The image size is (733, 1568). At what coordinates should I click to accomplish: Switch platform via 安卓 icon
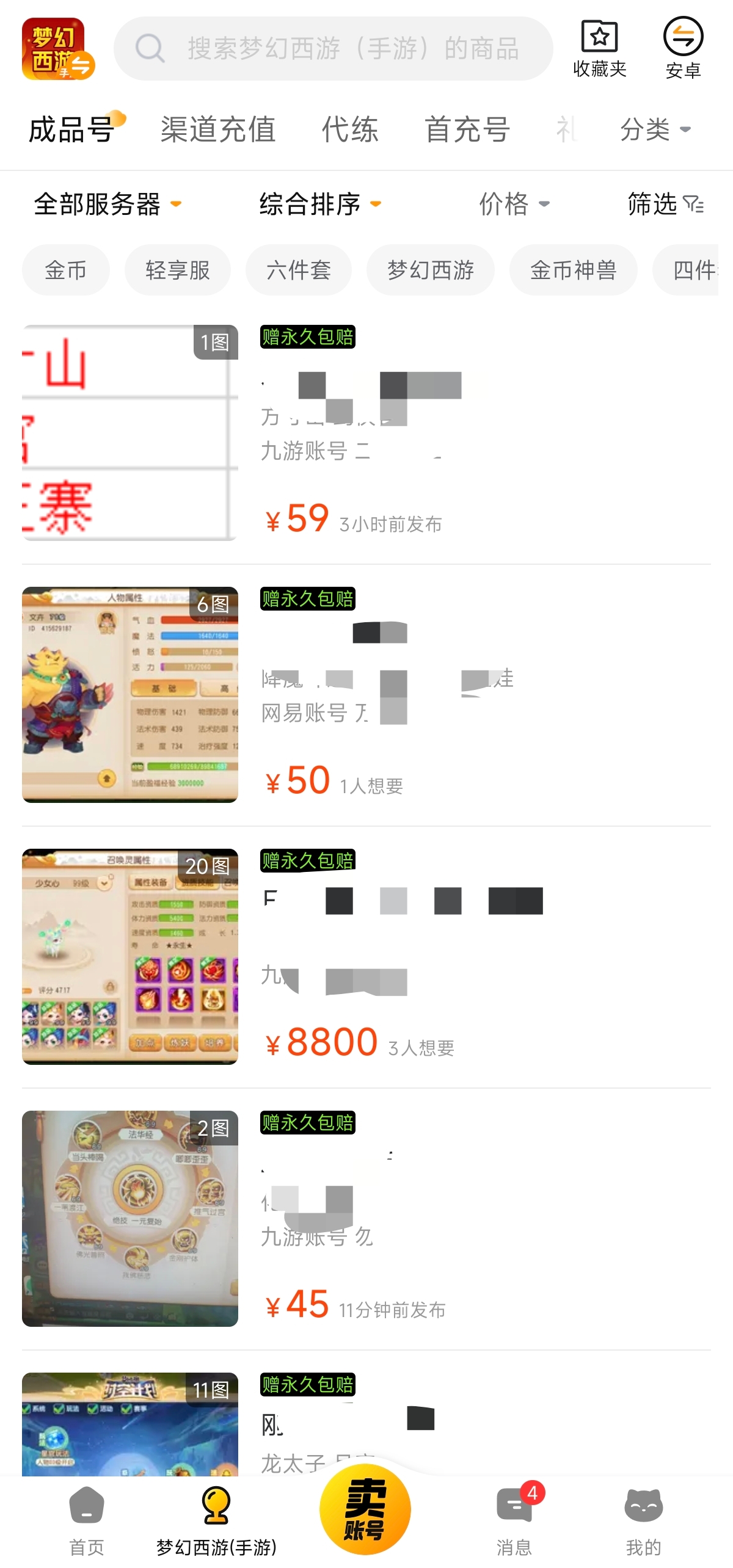pos(683,49)
